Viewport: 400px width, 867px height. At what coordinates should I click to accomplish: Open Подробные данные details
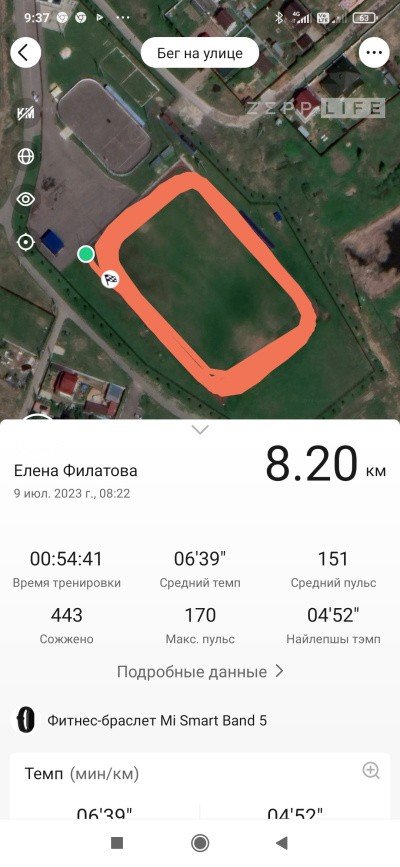[x=200, y=671]
